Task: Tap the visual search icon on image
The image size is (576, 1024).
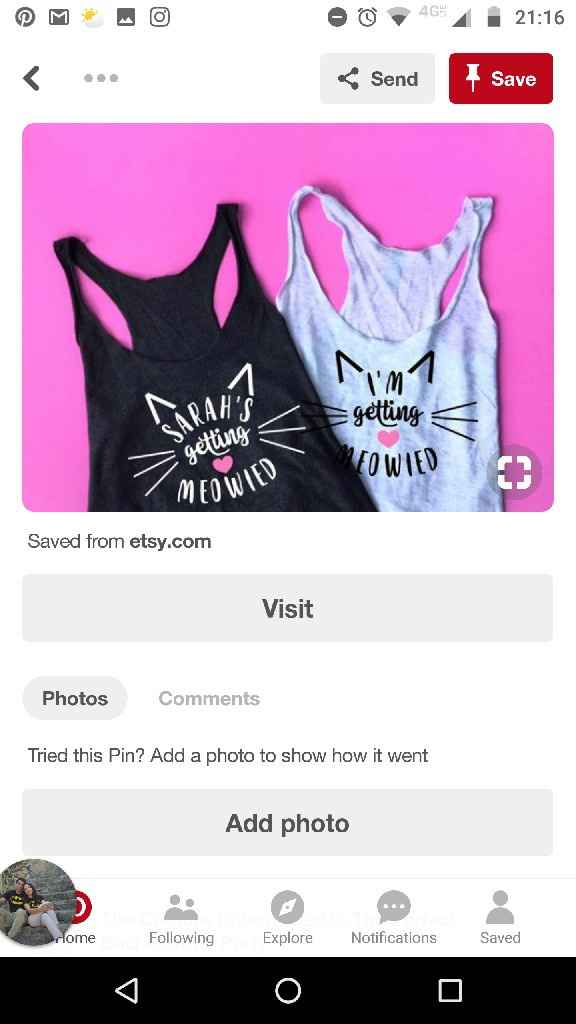Action: [x=514, y=472]
